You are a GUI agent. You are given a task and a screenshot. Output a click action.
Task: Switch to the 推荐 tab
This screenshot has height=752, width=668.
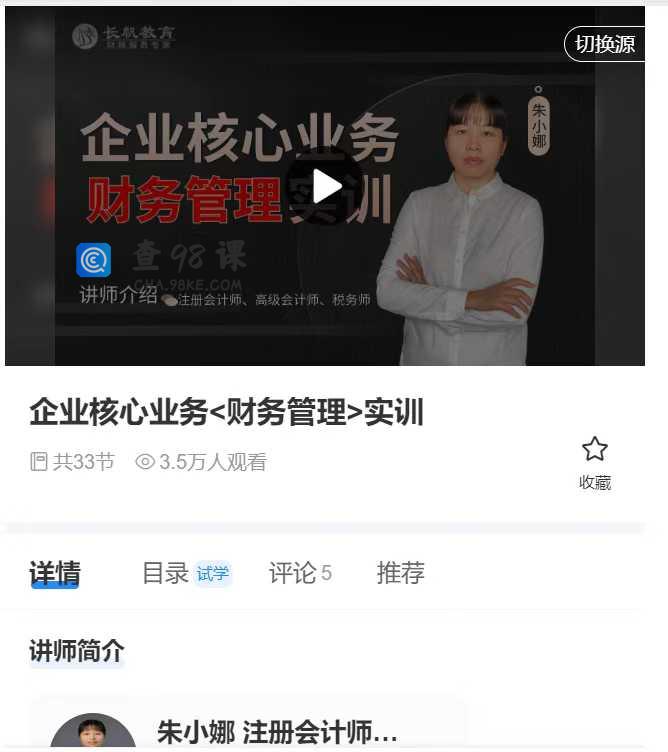pos(400,573)
